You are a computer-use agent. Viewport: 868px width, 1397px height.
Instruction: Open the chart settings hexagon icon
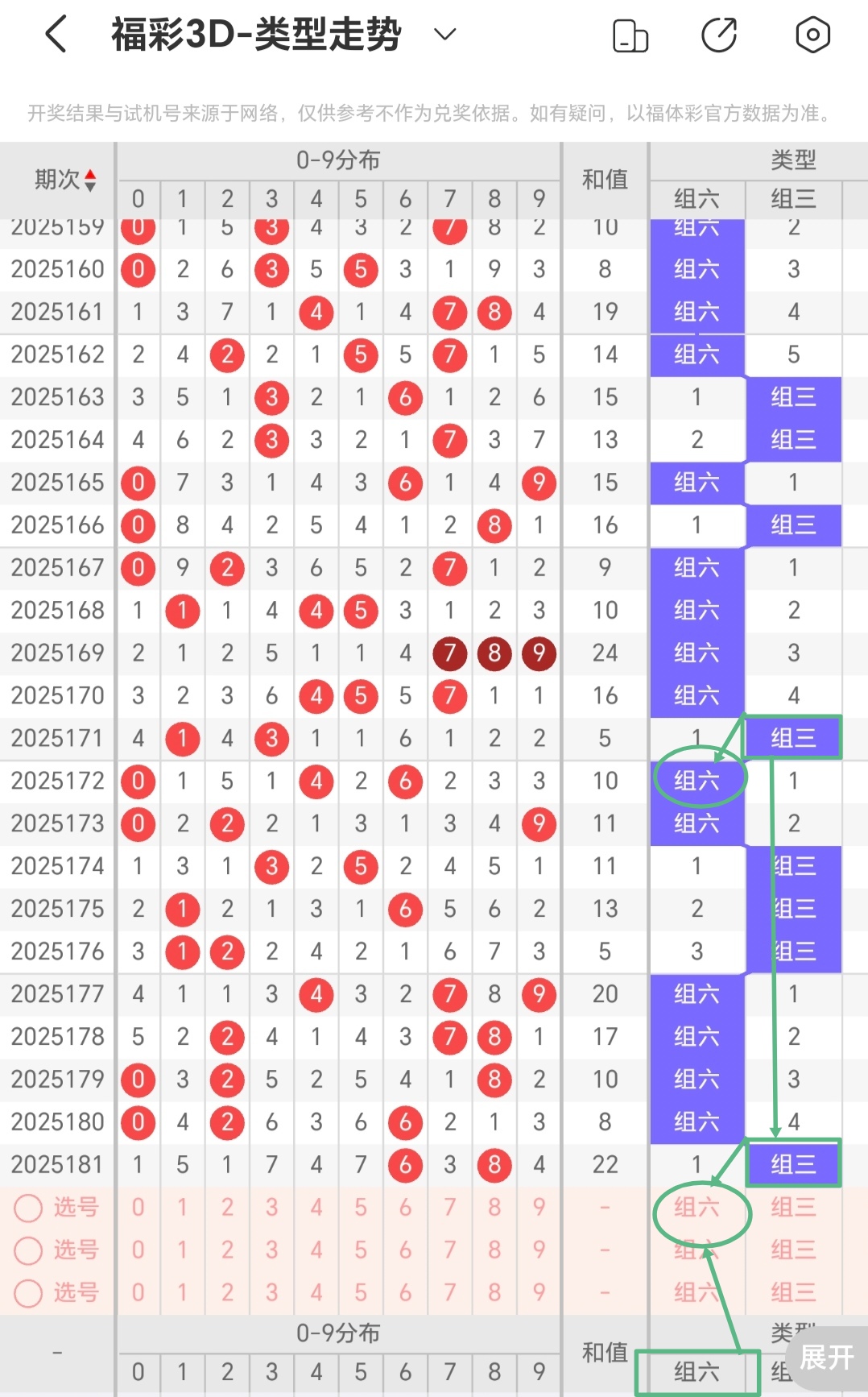click(x=812, y=35)
